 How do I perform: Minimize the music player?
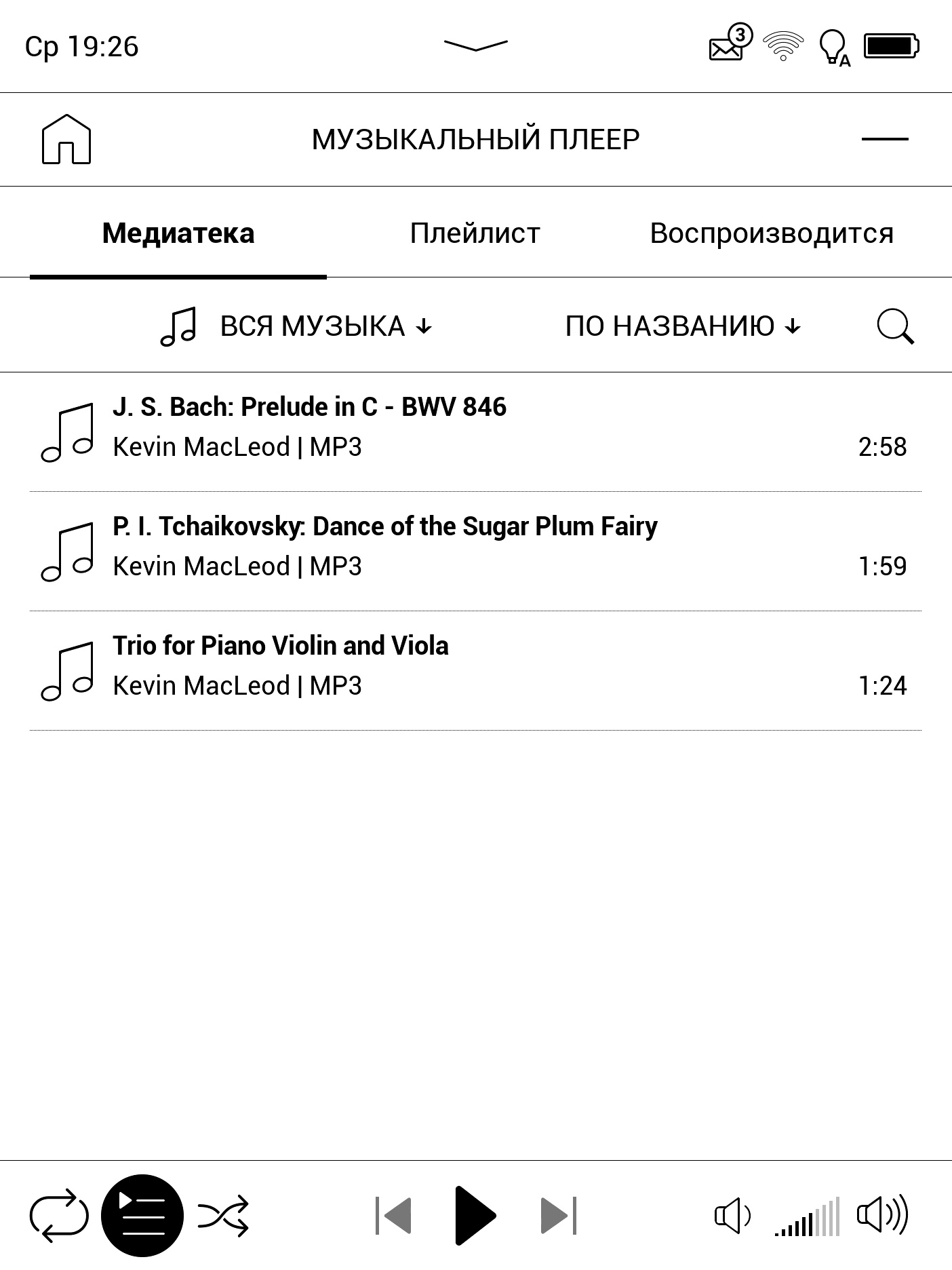click(x=885, y=139)
